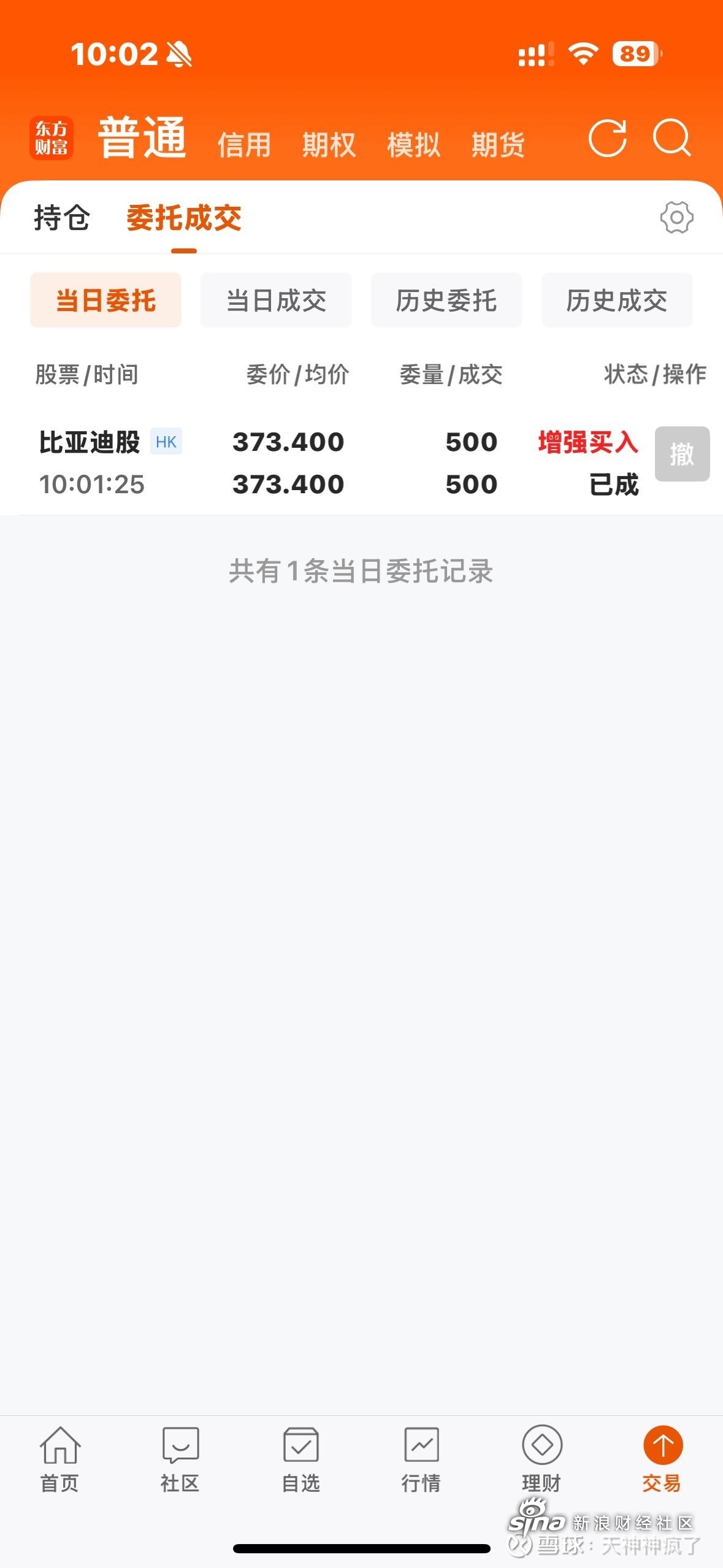Switch to the 期货 account tab
Image resolution: width=723 pixels, height=1568 pixels.
(x=498, y=145)
